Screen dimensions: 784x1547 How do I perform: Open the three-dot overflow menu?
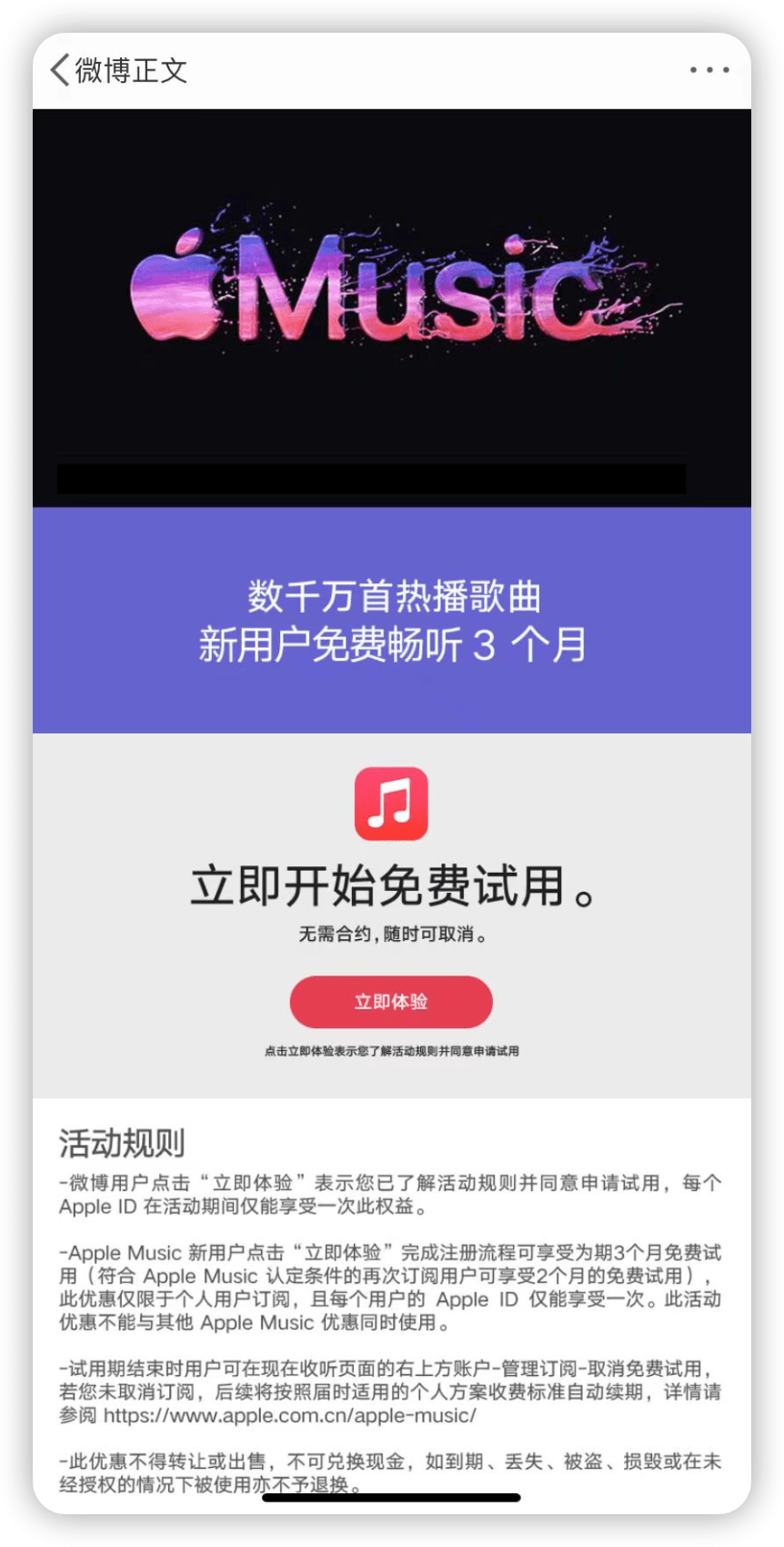tap(709, 70)
